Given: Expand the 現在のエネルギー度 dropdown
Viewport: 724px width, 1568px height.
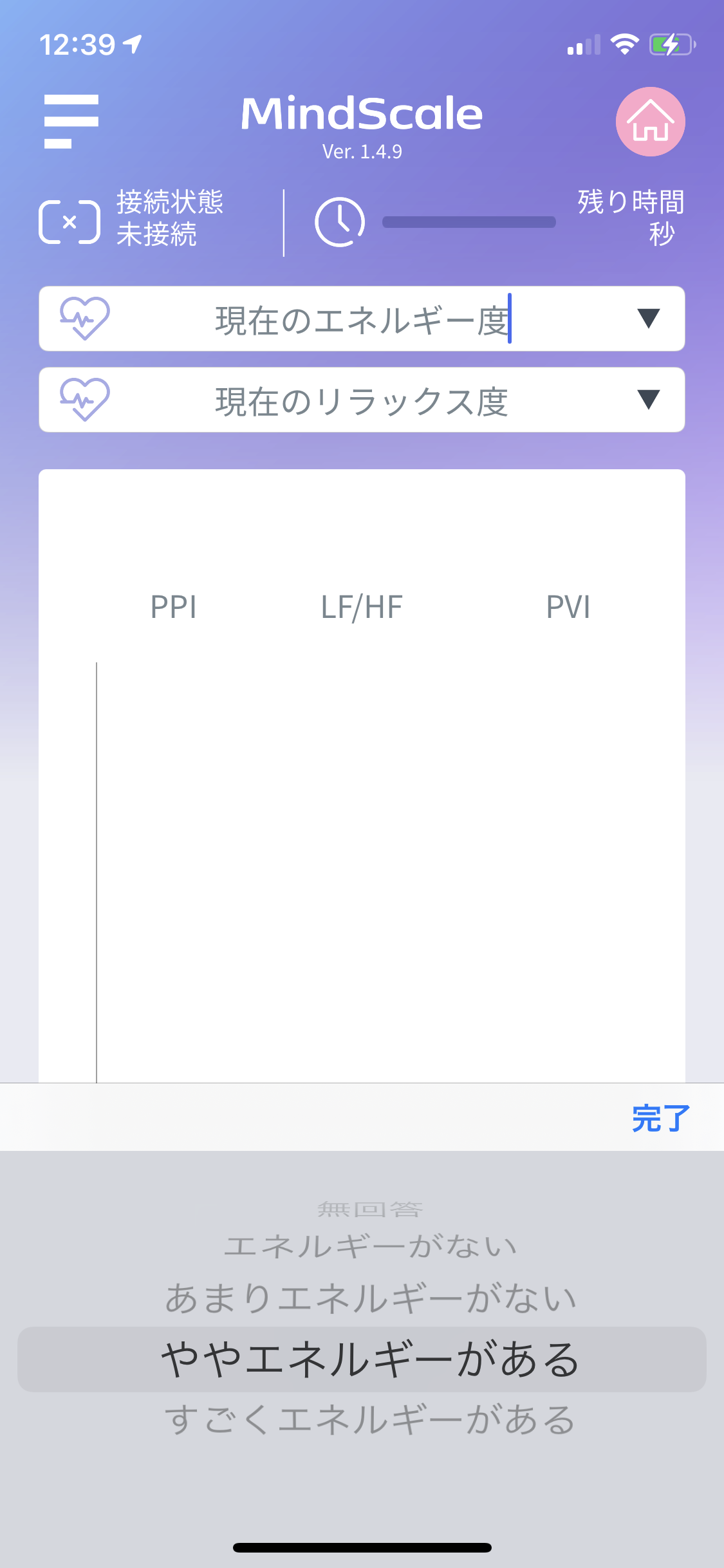Looking at the screenshot, I should coord(362,319).
